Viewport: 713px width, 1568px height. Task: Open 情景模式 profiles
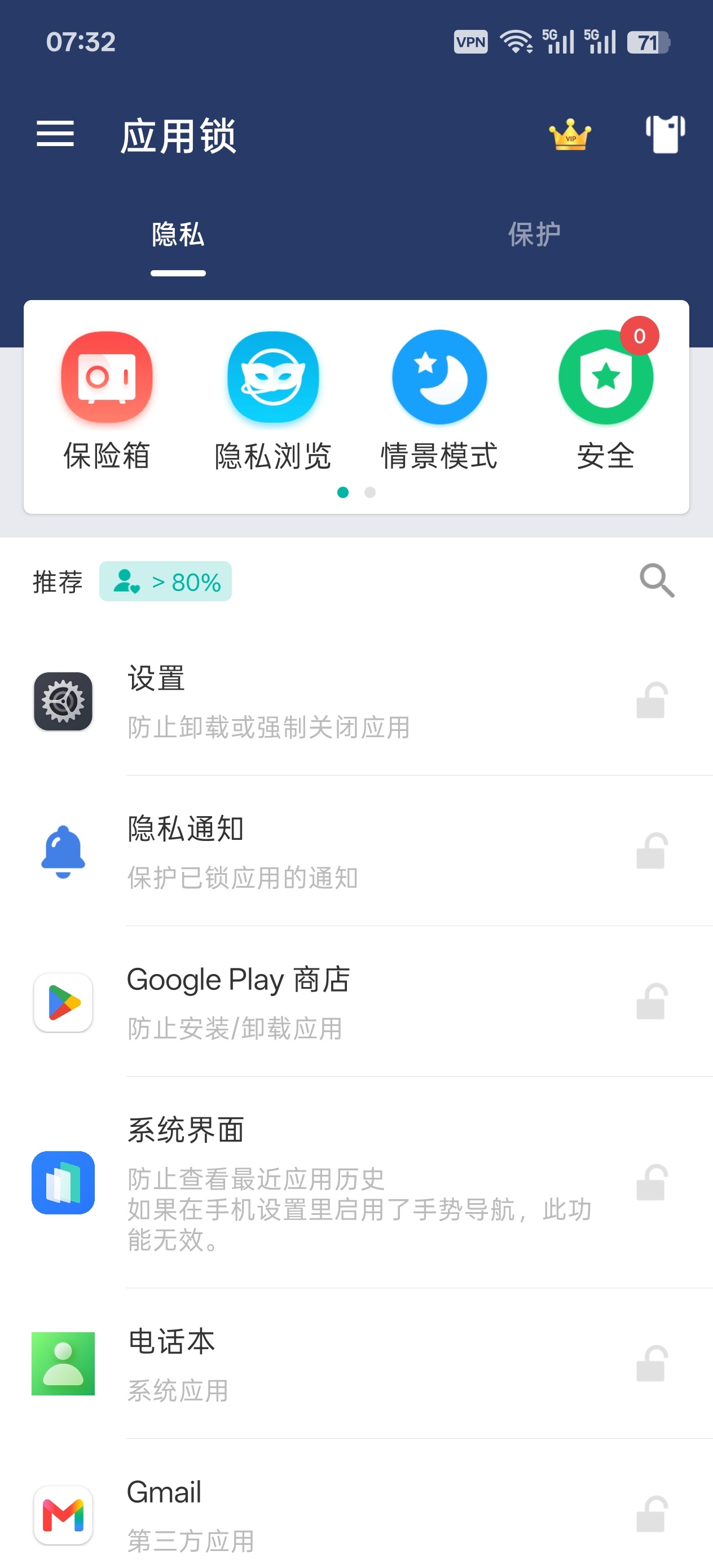coord(439,402)
